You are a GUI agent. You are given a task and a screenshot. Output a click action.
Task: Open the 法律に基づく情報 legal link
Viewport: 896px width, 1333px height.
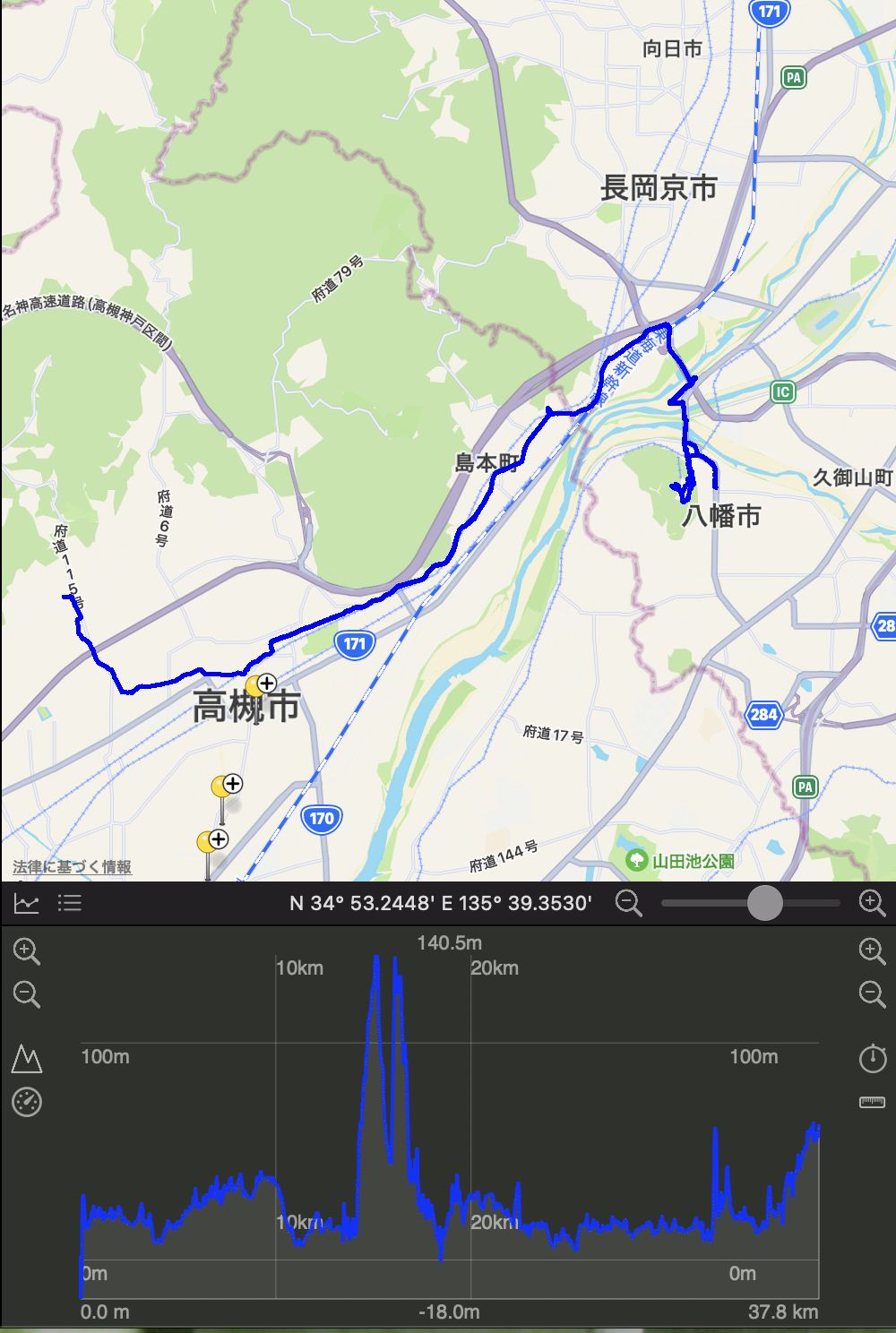72,866
